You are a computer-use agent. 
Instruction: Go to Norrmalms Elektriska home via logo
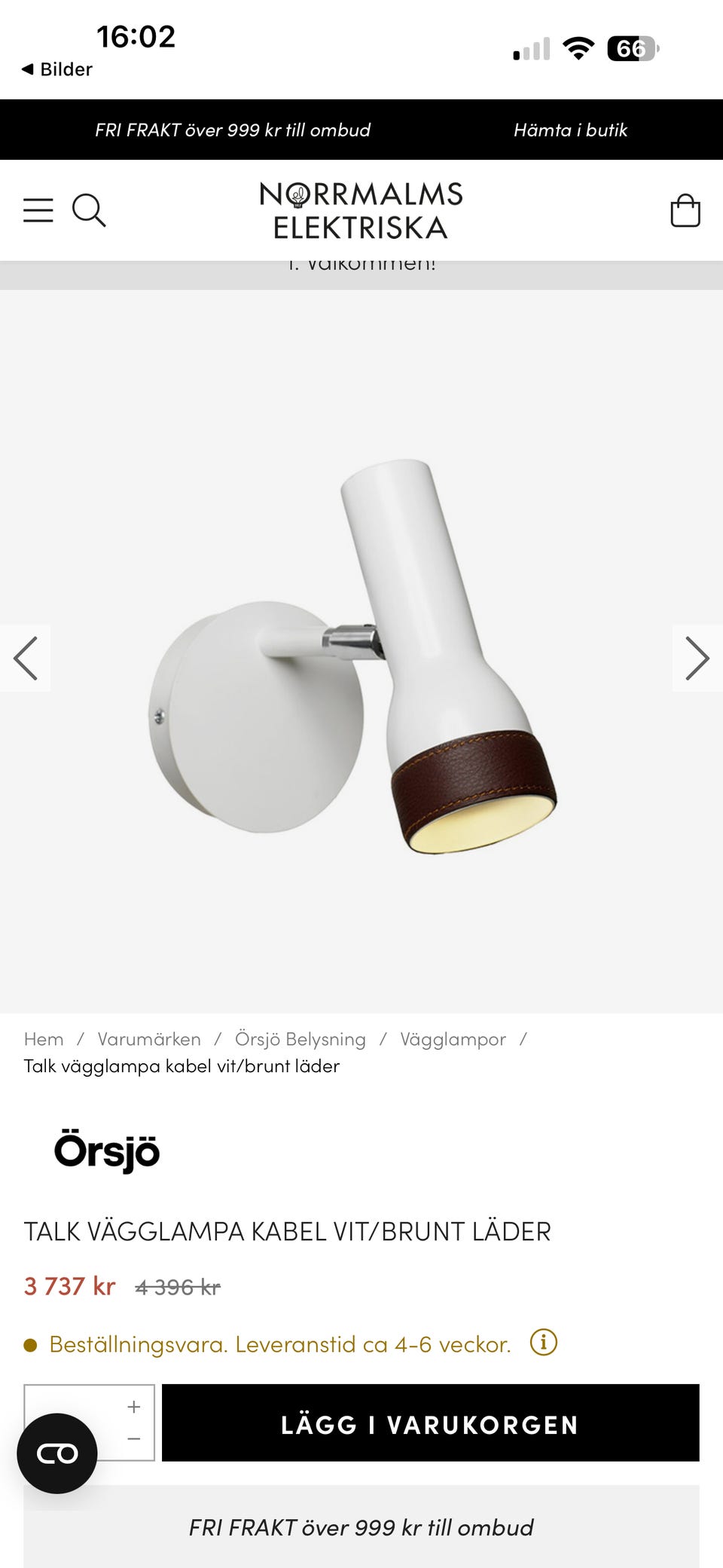pos(361,210)
